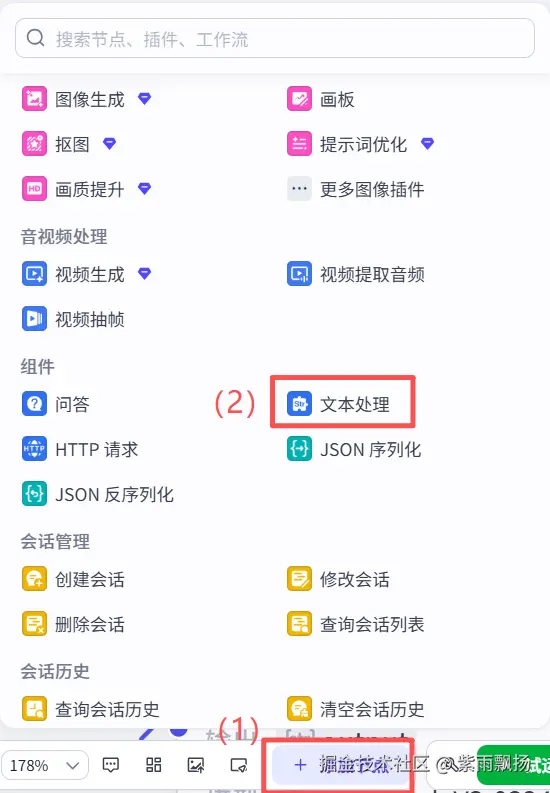Image resolution: width=550 pixels, height=793 pixels.
Task: Choose JSON 序列化 node
Action: click(x=354, y=449)
